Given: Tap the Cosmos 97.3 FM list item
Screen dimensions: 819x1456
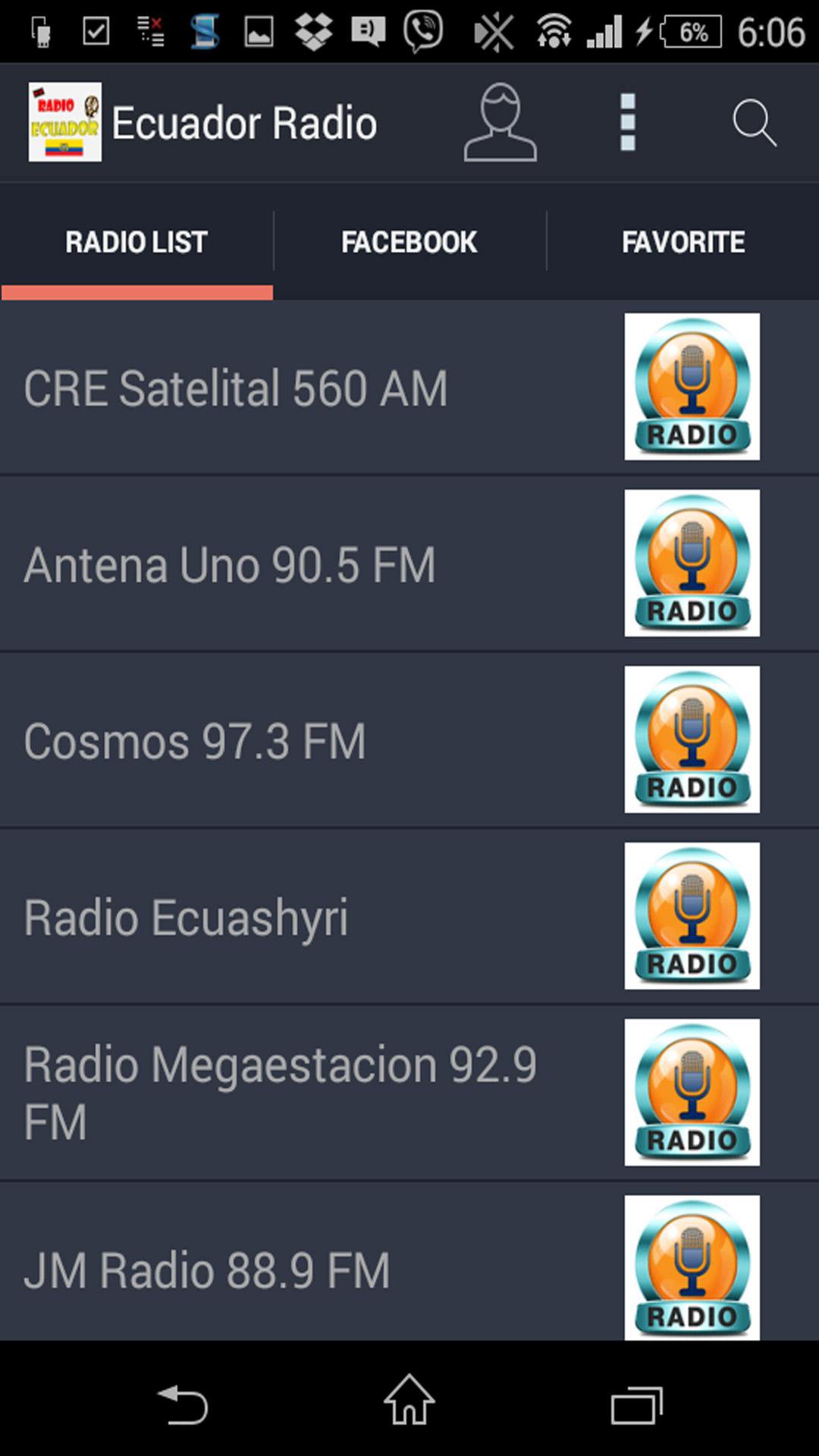Looking at the screenshot, I should (x=303, y=741).
